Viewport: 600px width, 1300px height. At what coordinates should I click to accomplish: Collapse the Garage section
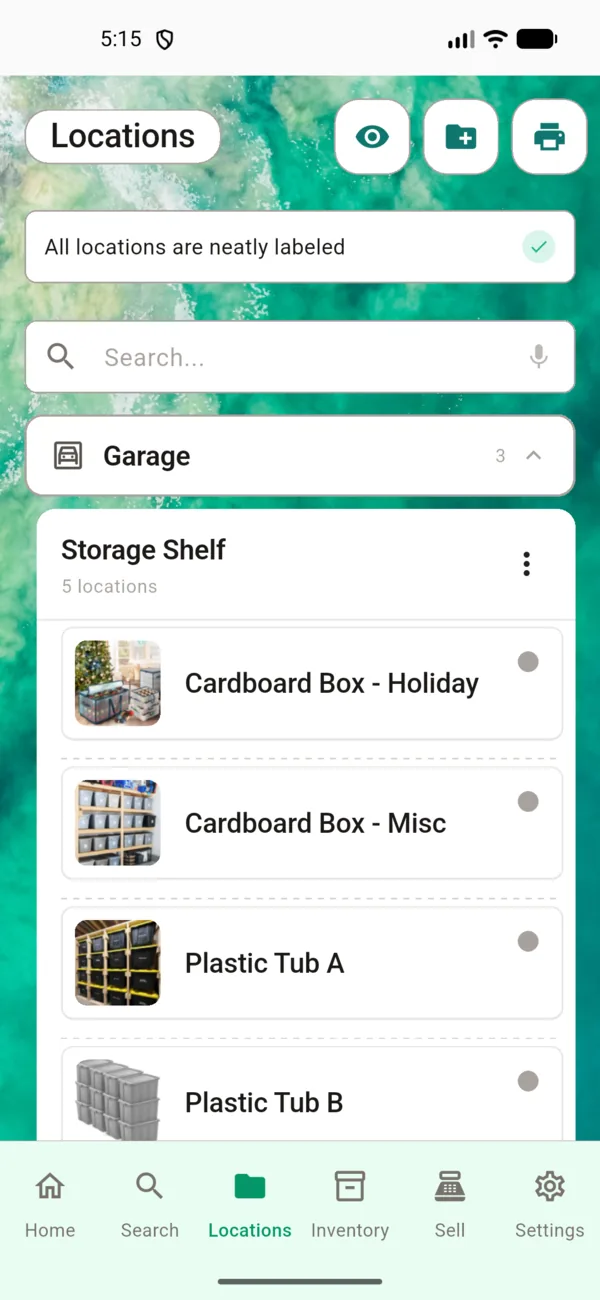pyautogui.click(x=534, y=456)
